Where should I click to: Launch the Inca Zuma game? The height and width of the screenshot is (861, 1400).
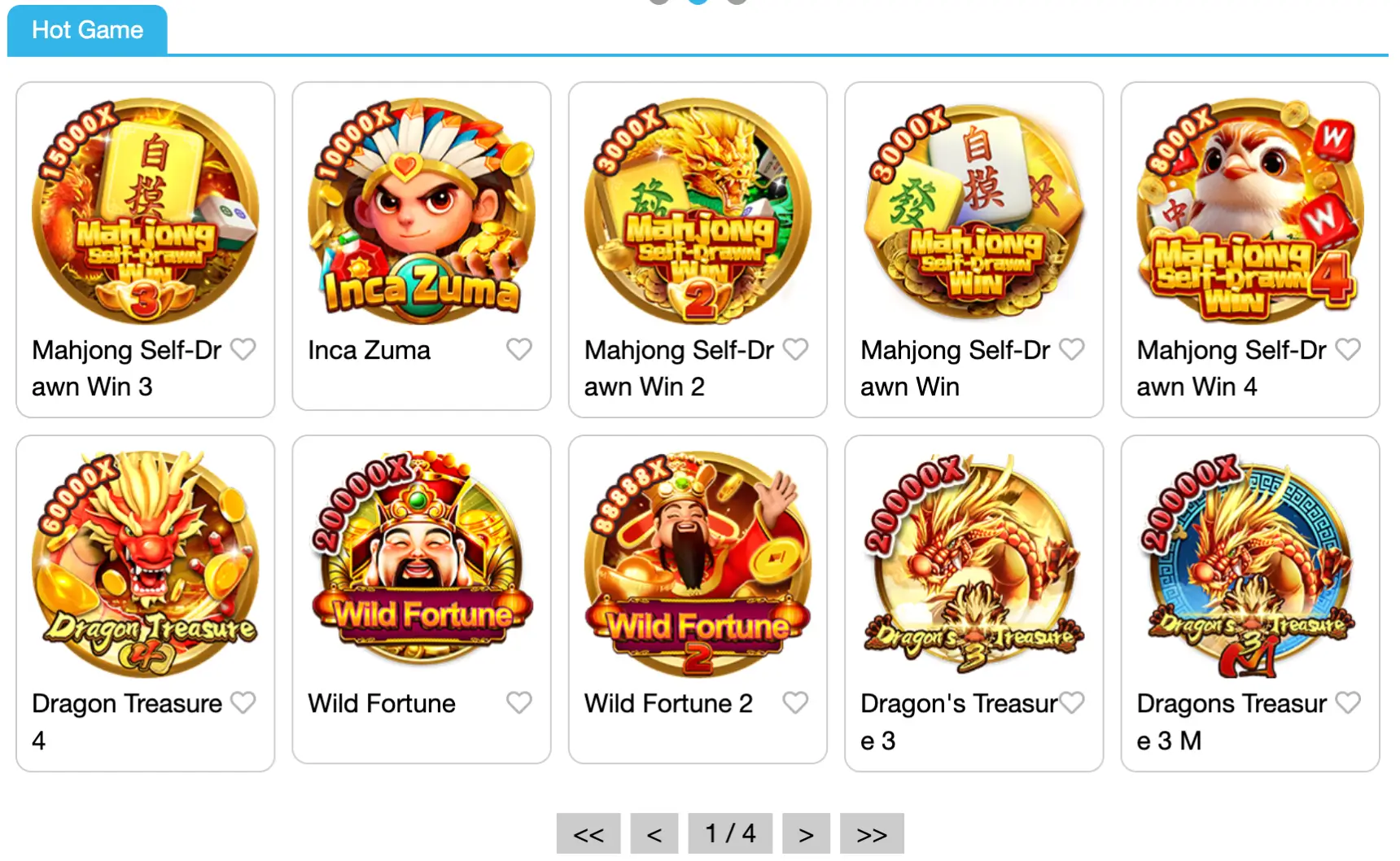point(421,212)
